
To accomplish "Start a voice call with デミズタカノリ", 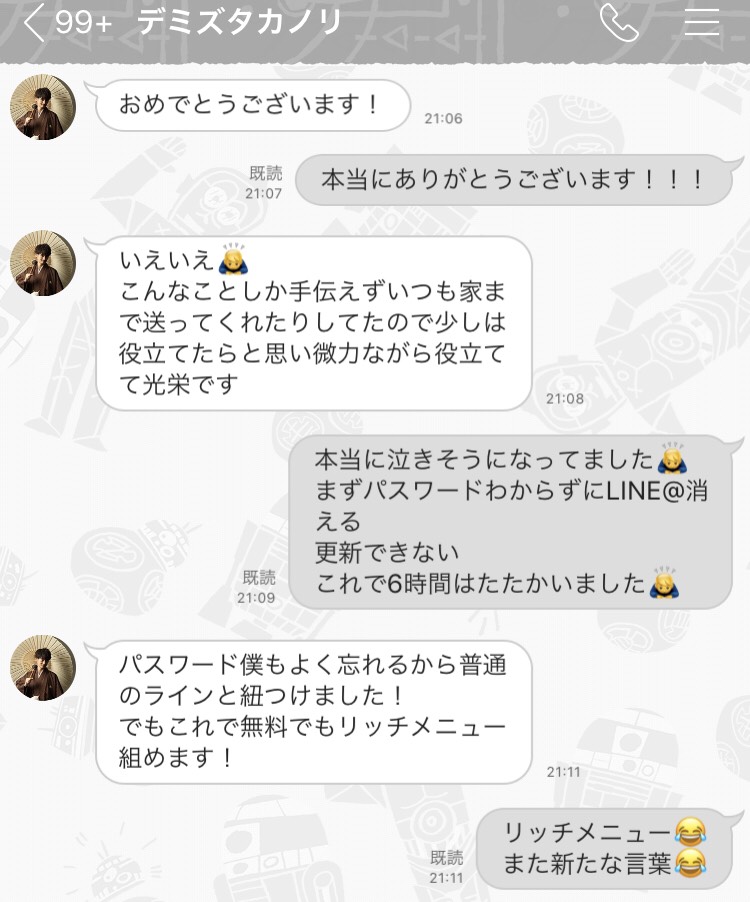I will [x=619, y=24].
